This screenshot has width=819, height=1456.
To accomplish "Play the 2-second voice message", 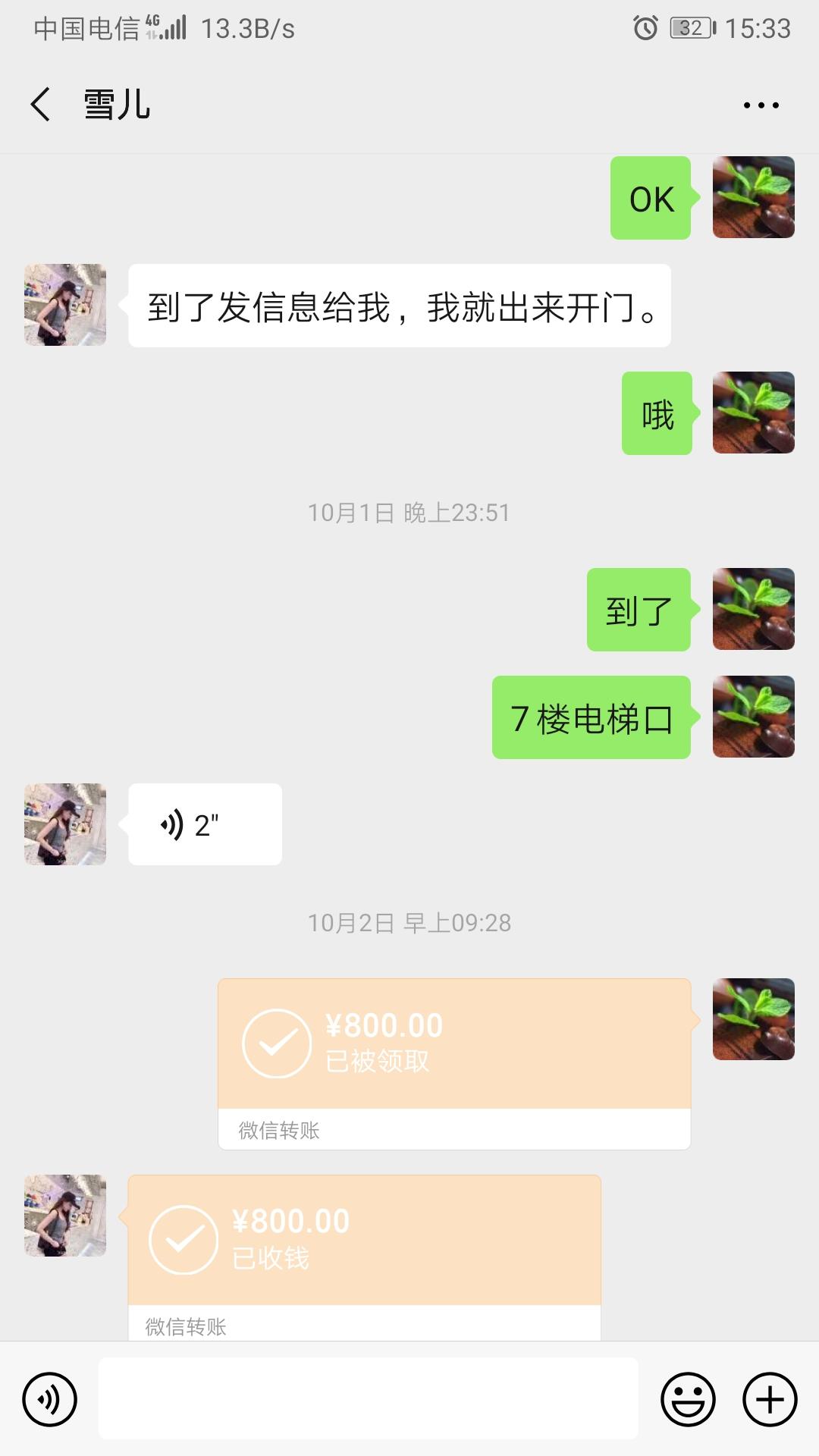I will coord(205,824).
